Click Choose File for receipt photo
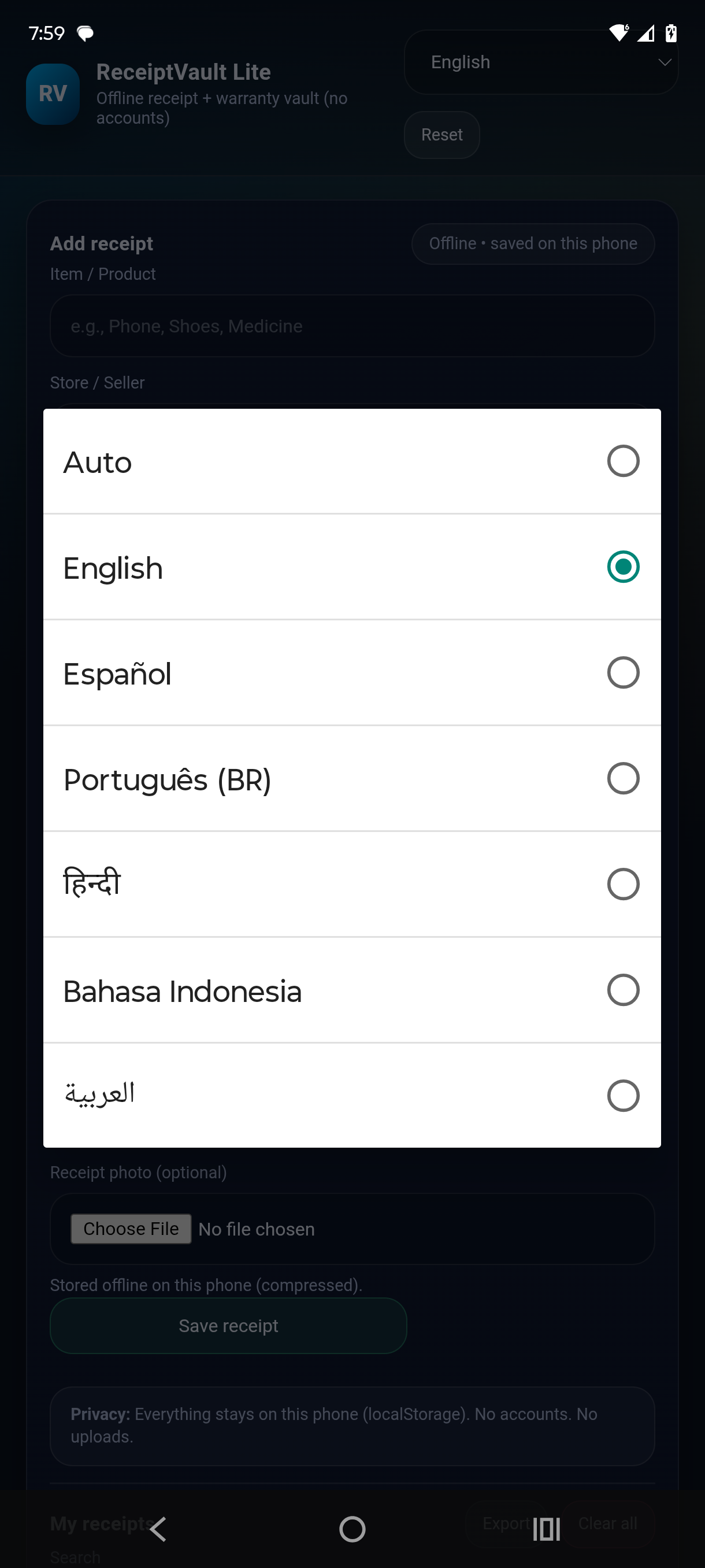705x1568 pixels. 131,1227
